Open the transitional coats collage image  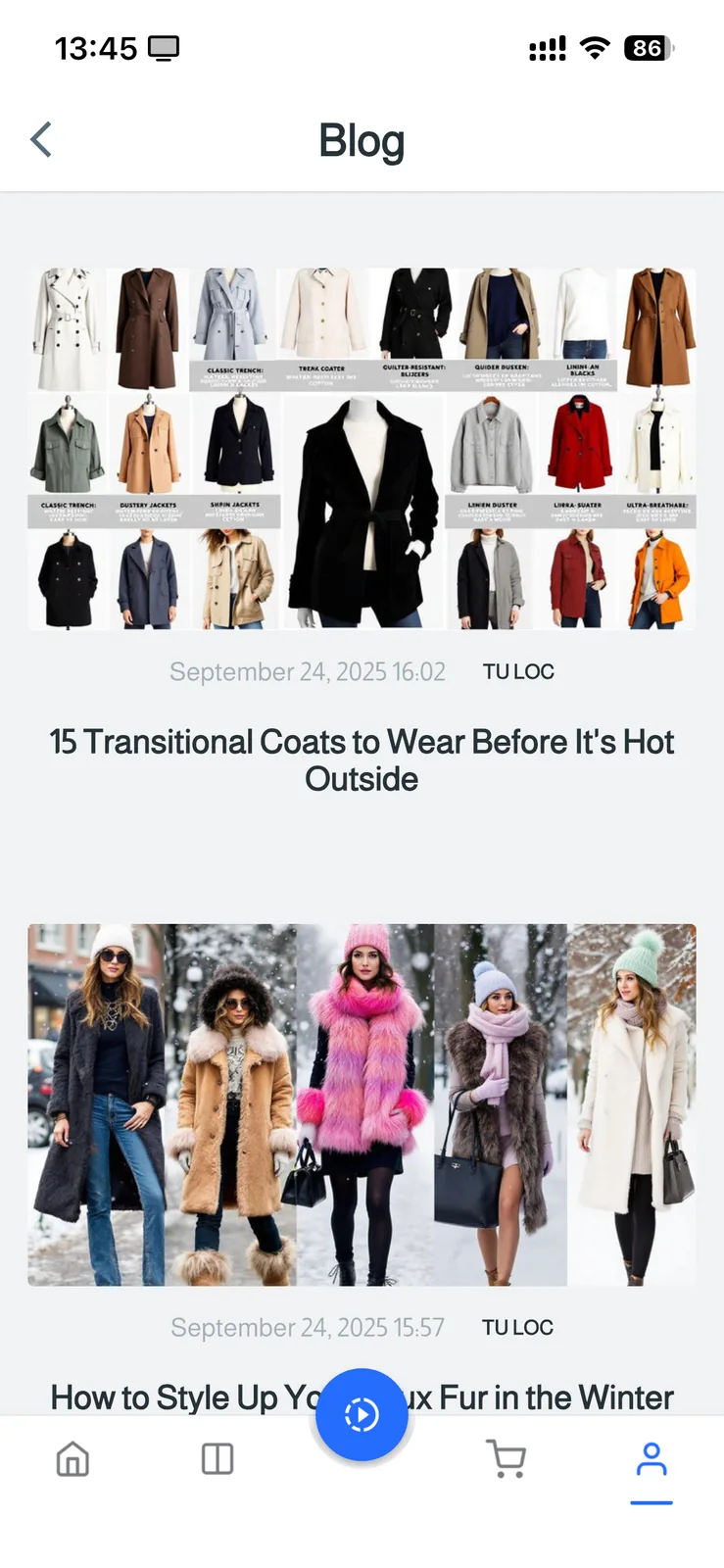coord(362,449)
